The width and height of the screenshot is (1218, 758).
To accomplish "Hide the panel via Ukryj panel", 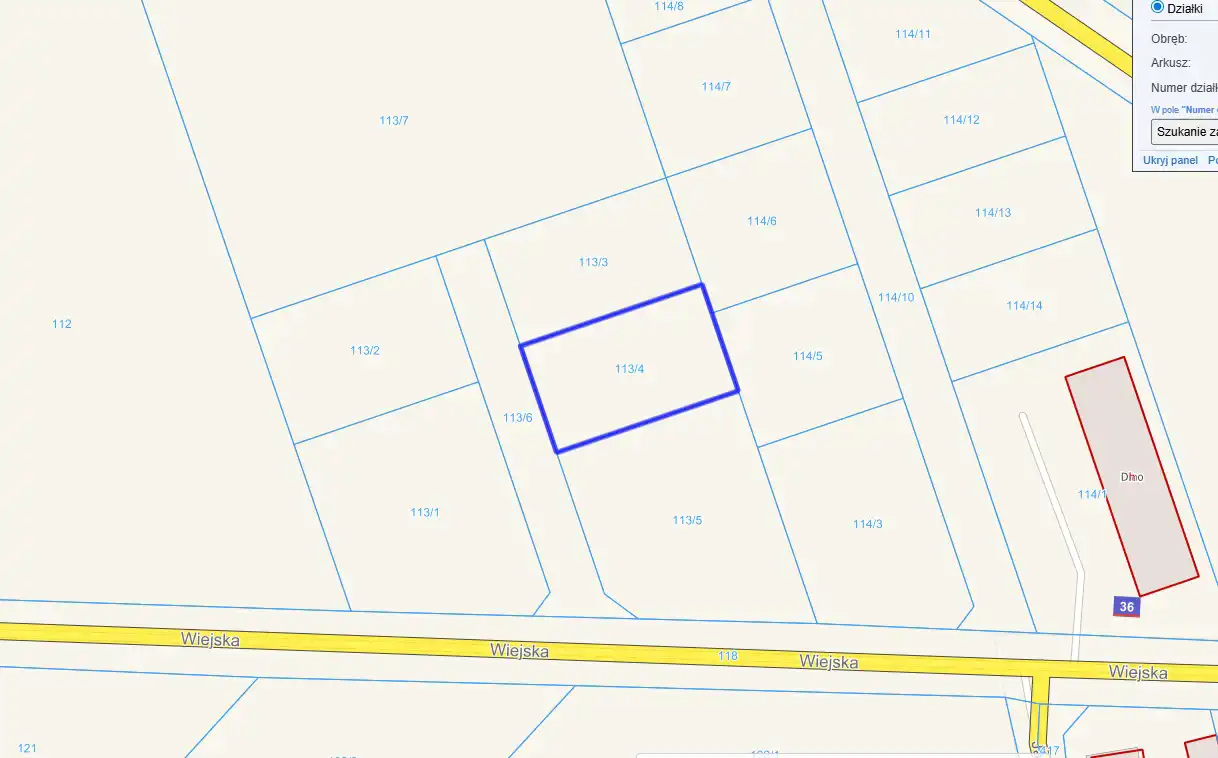I will coord(1170,160).
